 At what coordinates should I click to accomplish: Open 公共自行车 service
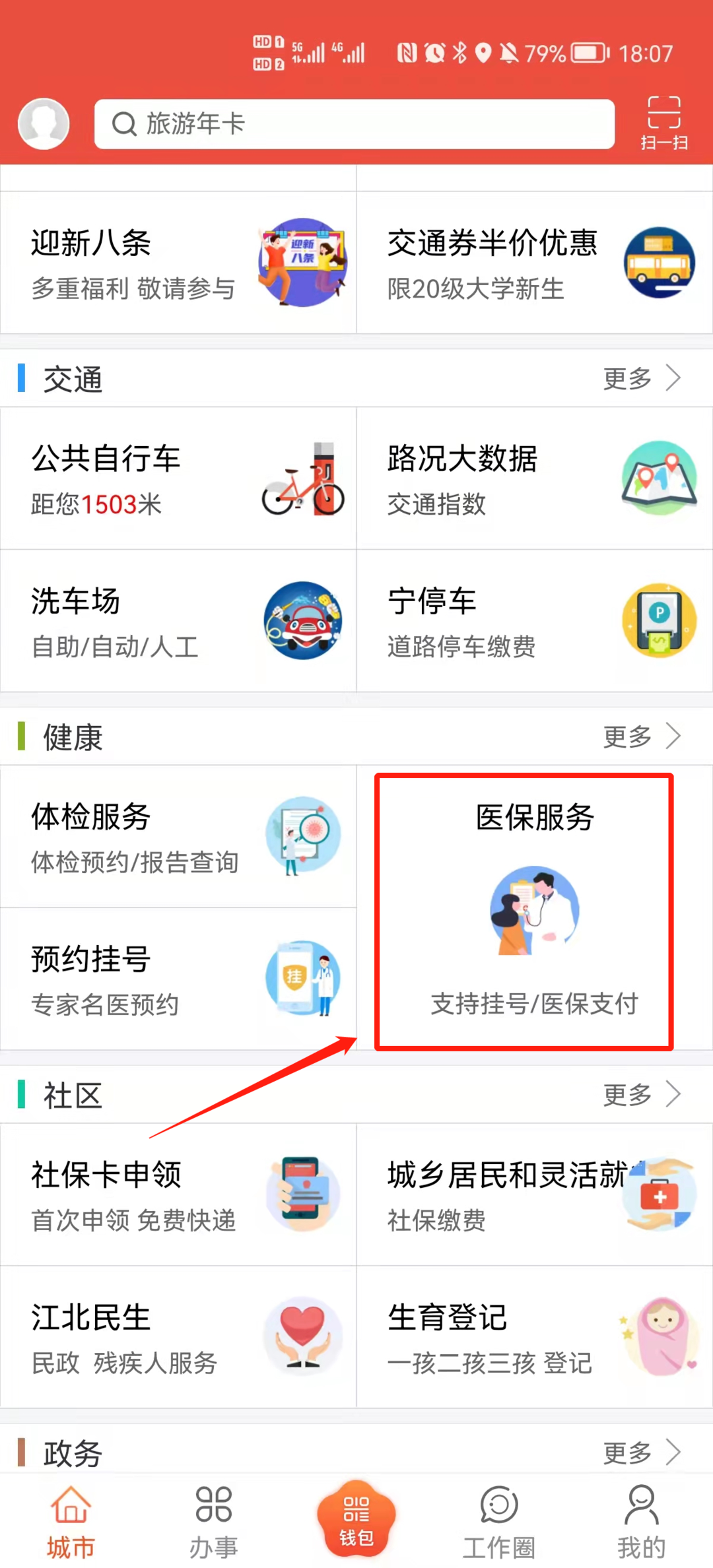tap(178, 478)
